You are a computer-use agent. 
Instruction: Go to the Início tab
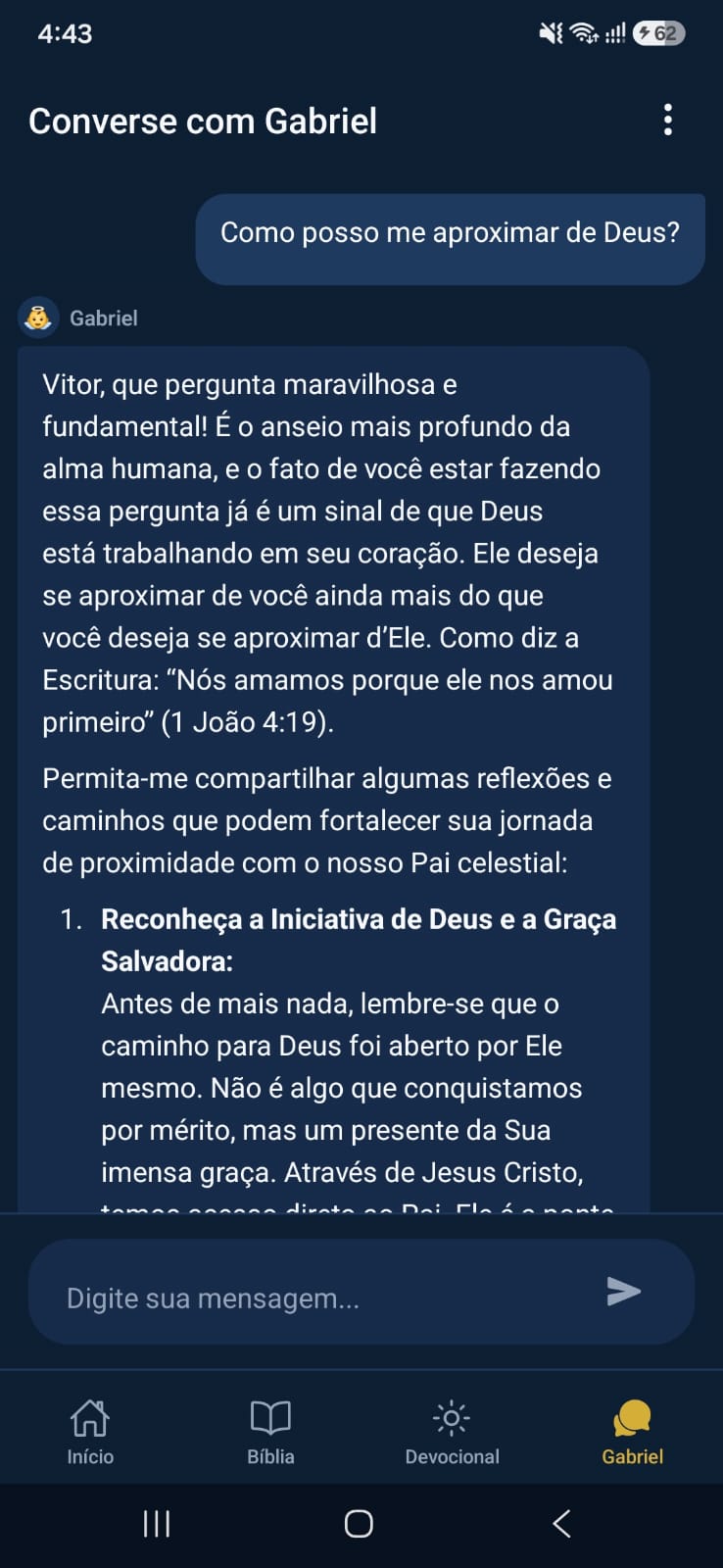click(90, 1432)
